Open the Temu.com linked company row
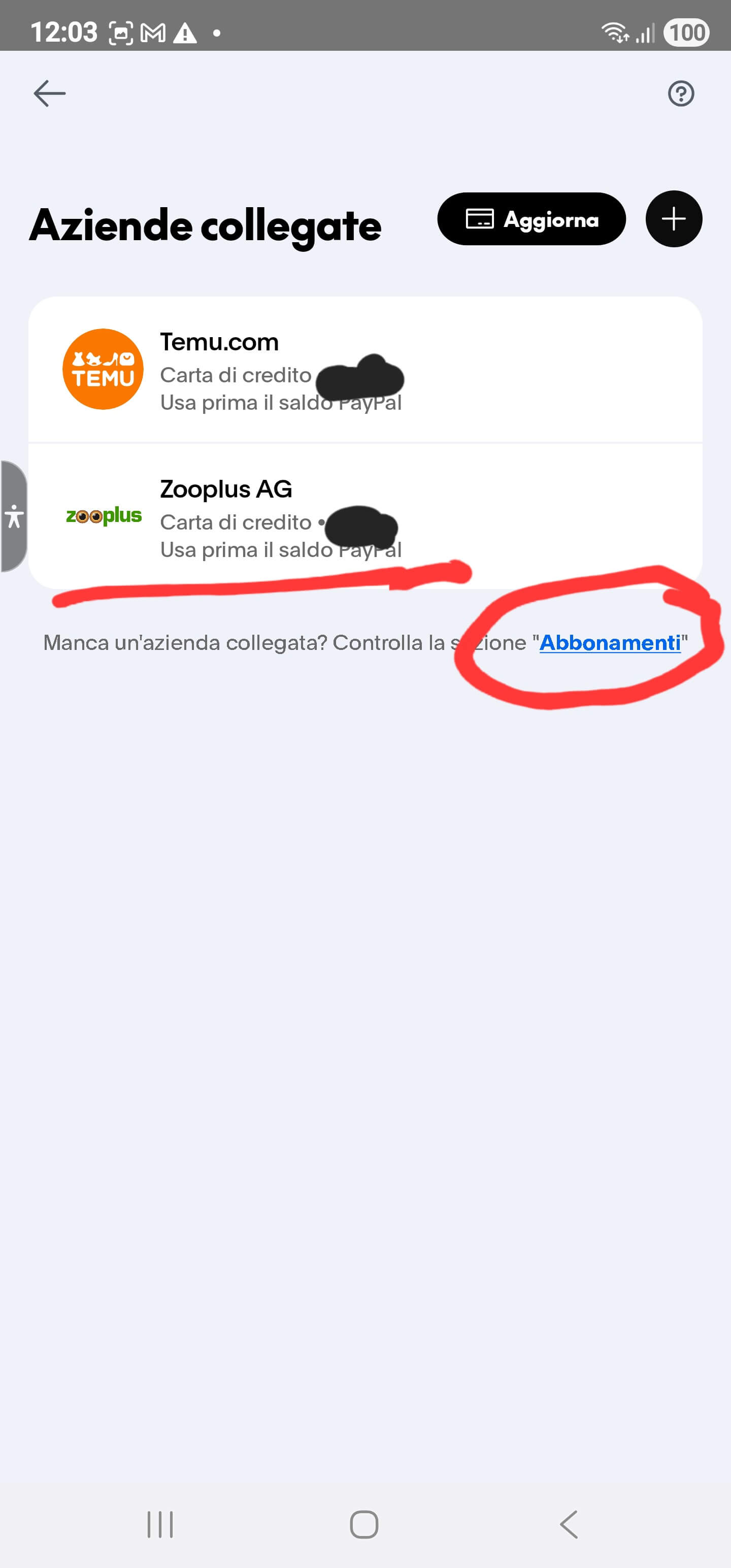 click(x=365, y=370)
